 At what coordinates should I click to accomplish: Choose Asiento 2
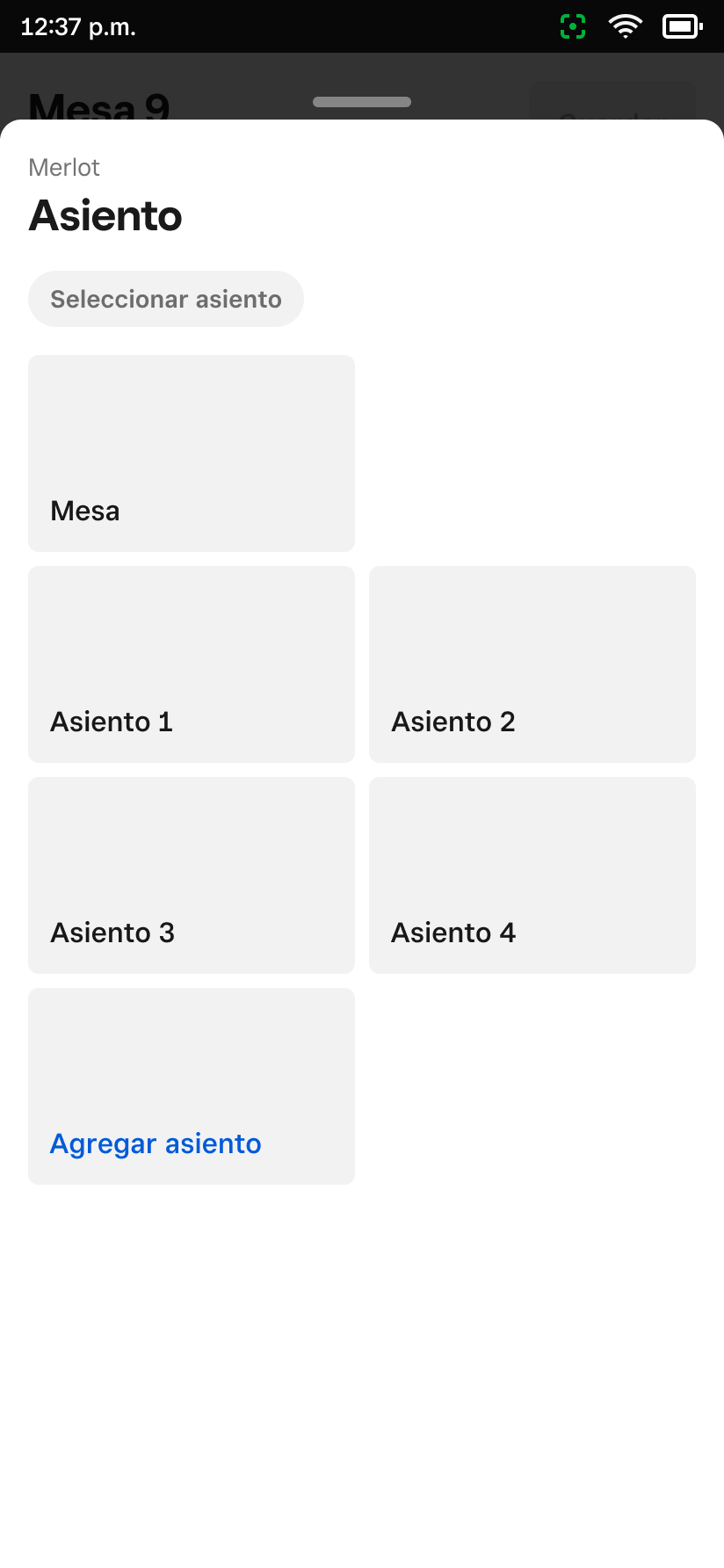pyautogui.click(x=532, y=664)
